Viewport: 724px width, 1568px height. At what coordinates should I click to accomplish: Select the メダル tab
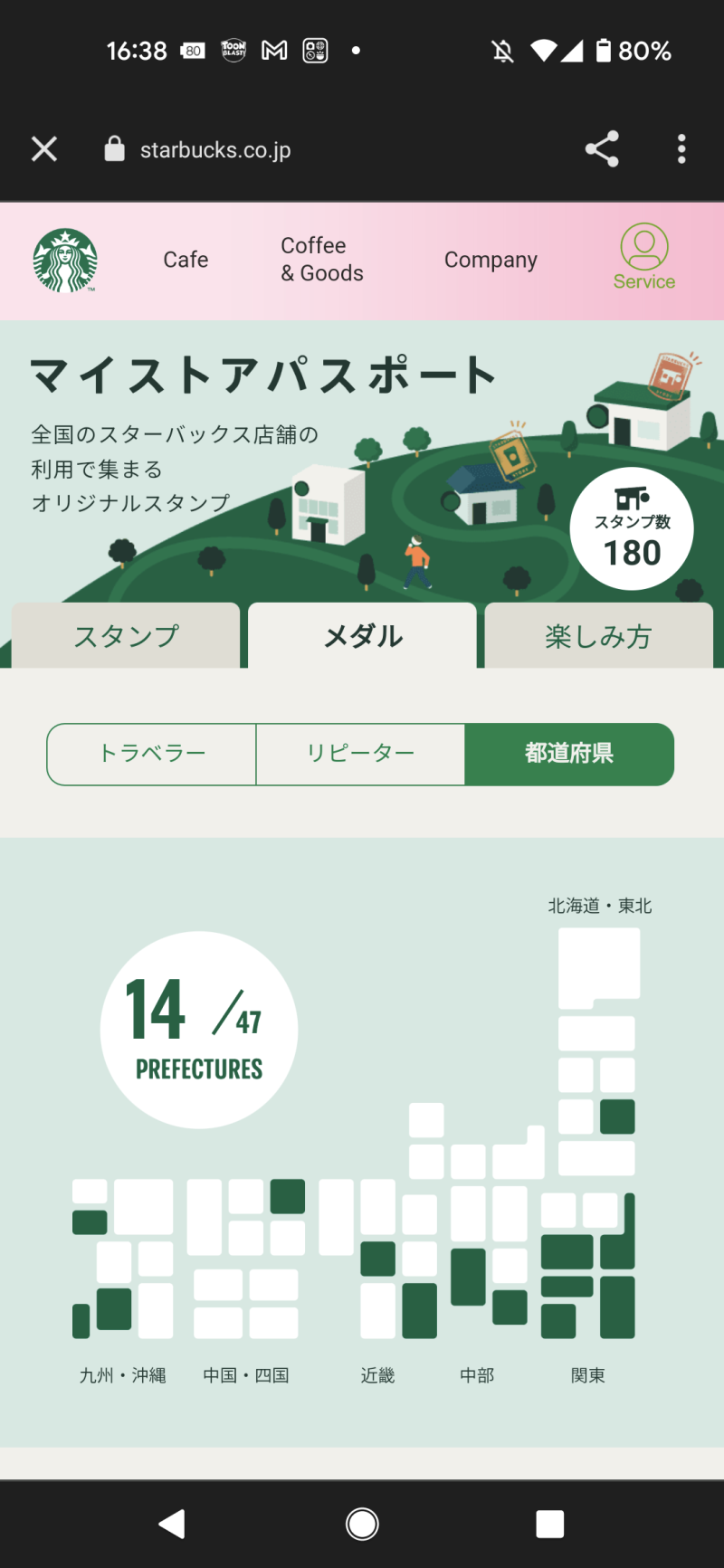(362, 636)
